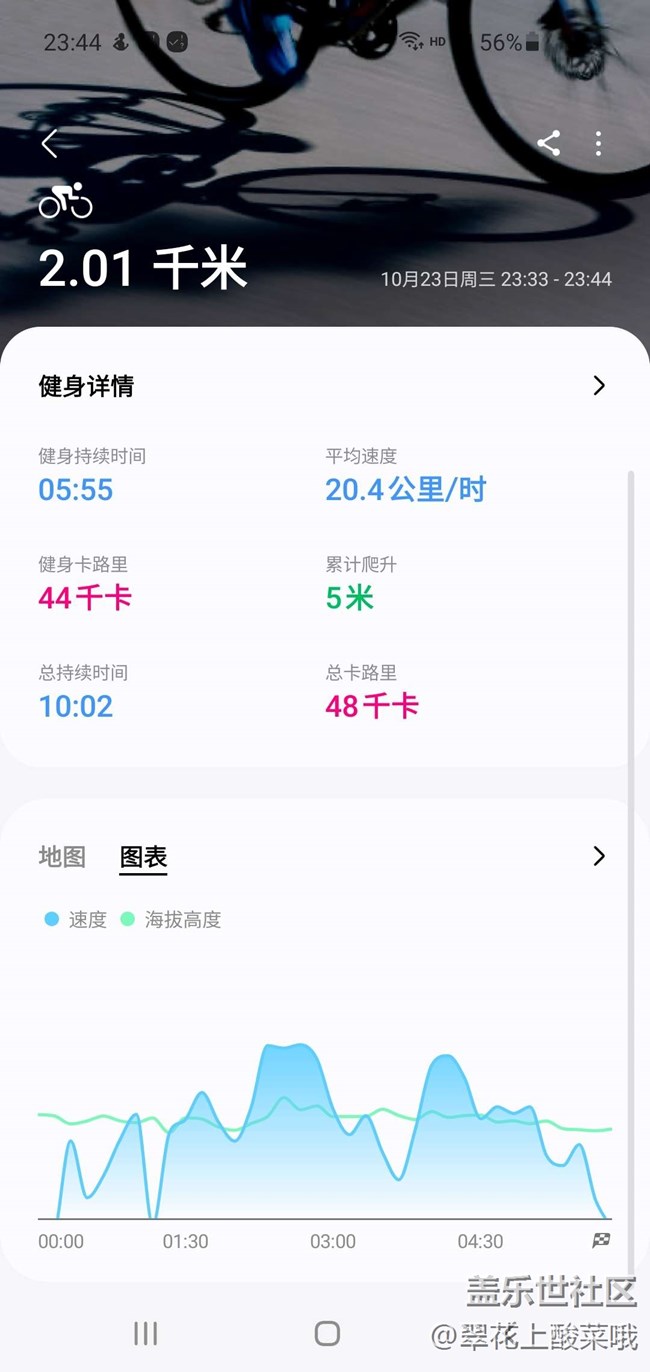650x1372 pixels.
Task: Go back using the top-left arrow
Action: pyautogui.click(x=49, y=144)
